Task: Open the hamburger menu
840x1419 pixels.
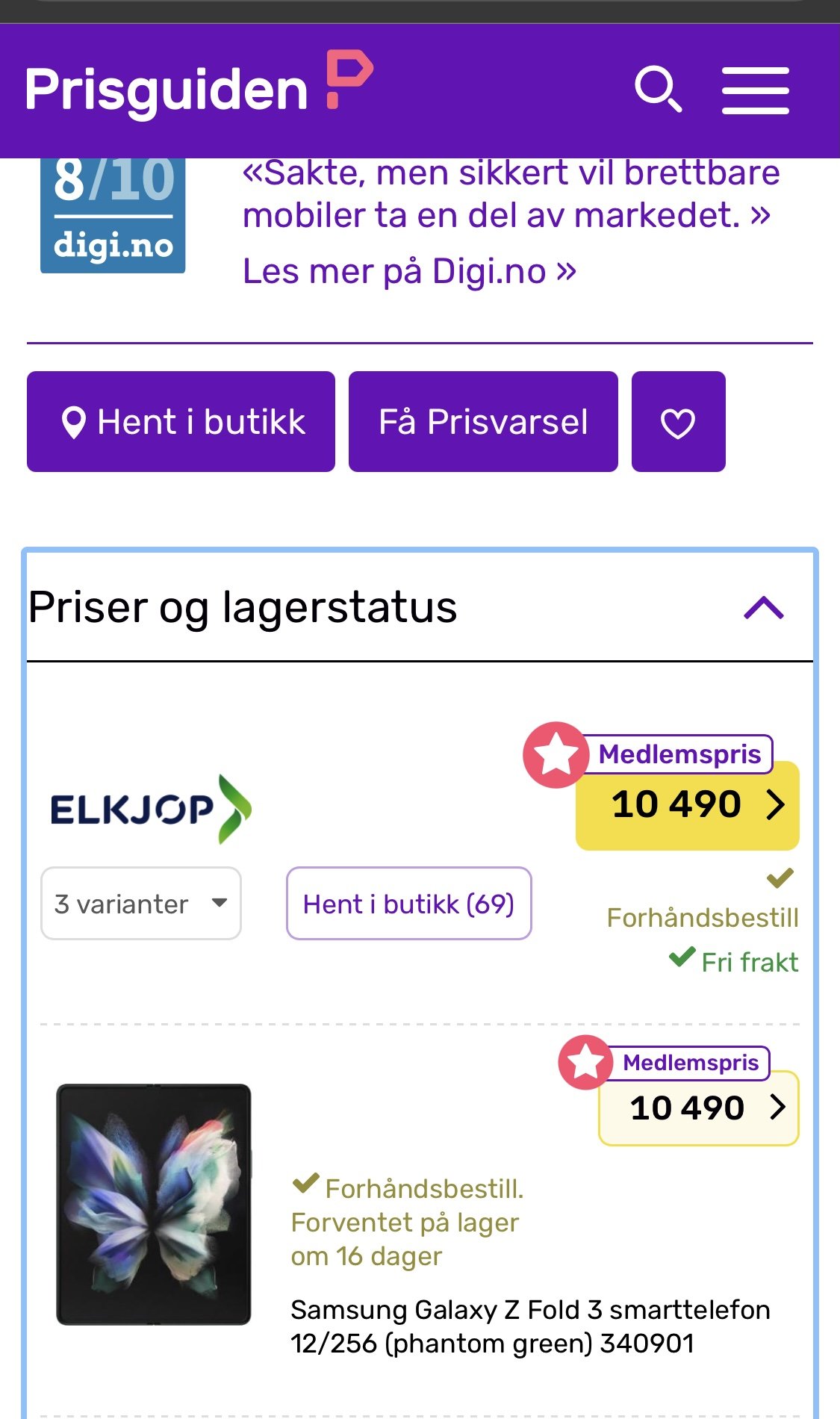Action: coord(755,90)
